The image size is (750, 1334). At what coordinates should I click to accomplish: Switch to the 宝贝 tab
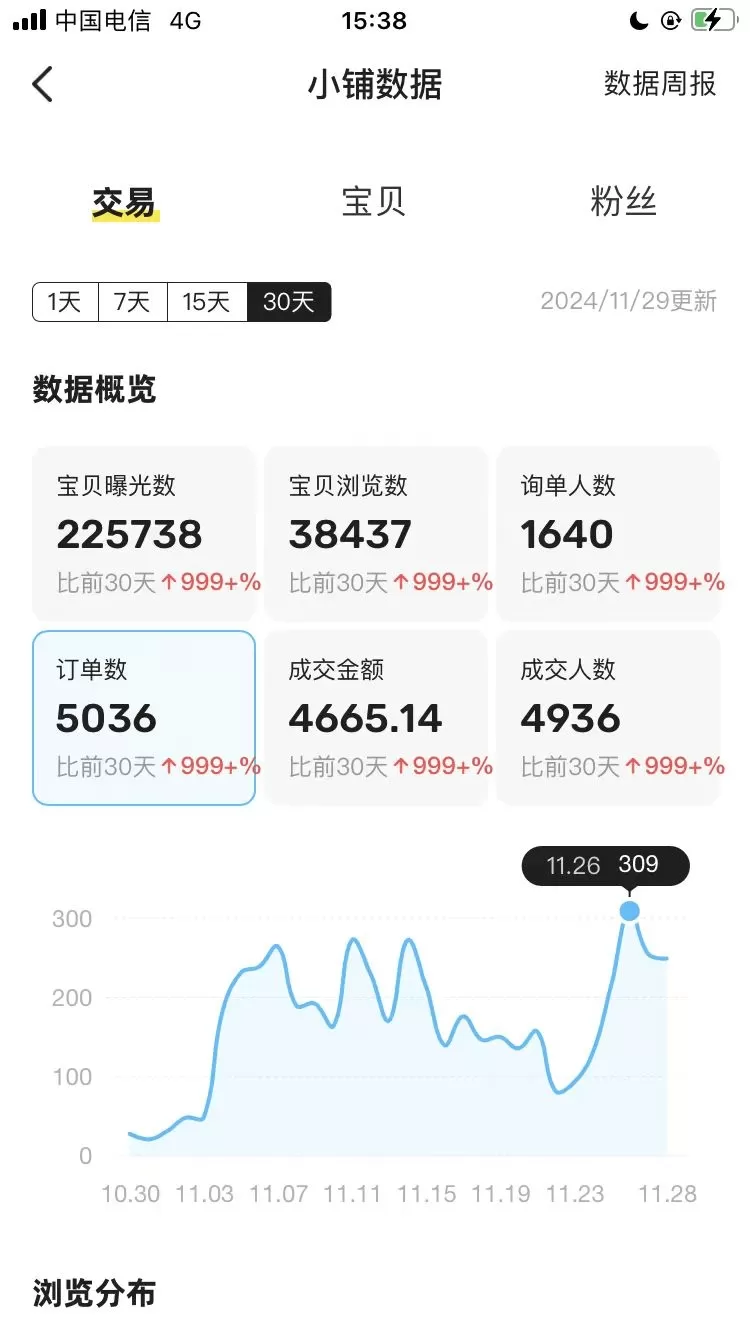coord(375,202)
